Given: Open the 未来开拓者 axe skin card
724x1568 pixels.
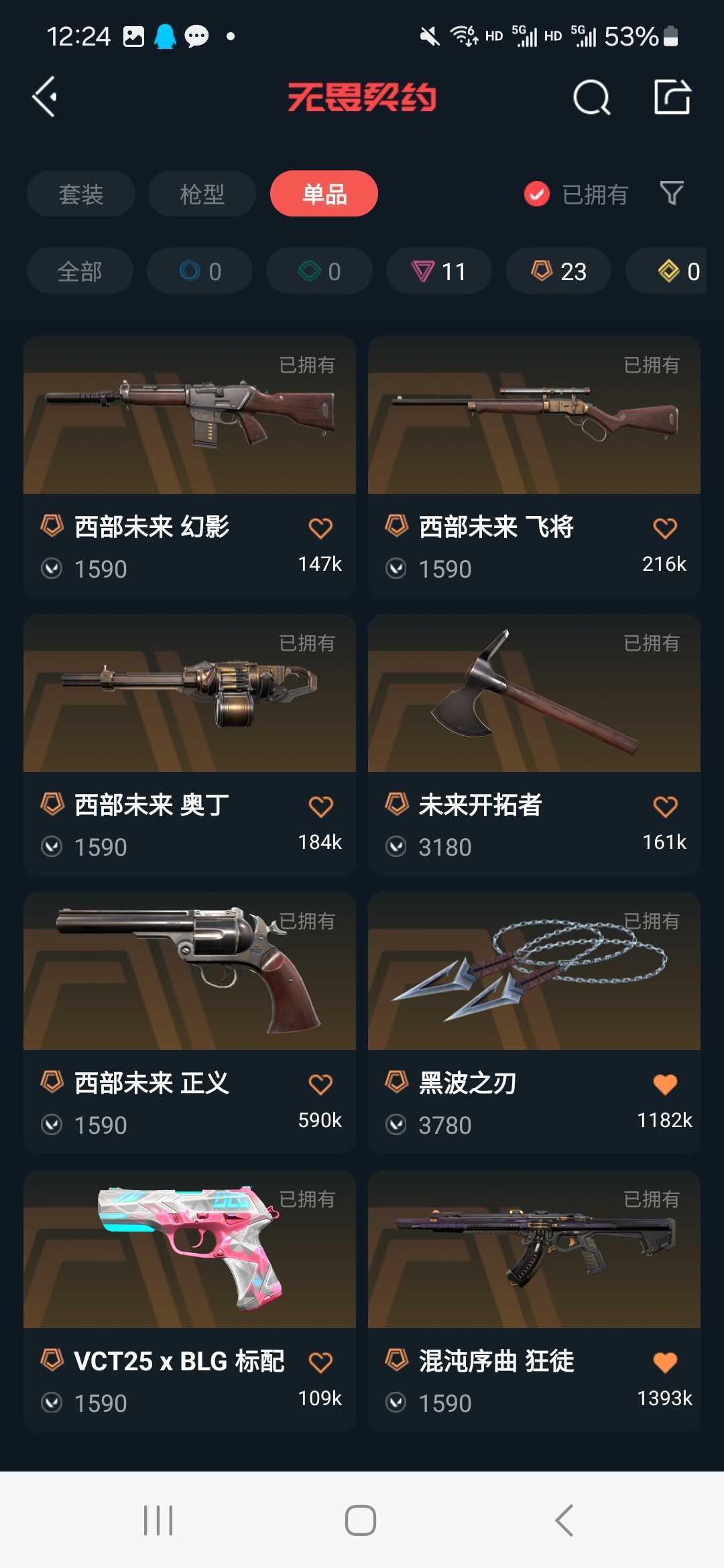Looking at the screenshot, I should click(x=534, y=744).
